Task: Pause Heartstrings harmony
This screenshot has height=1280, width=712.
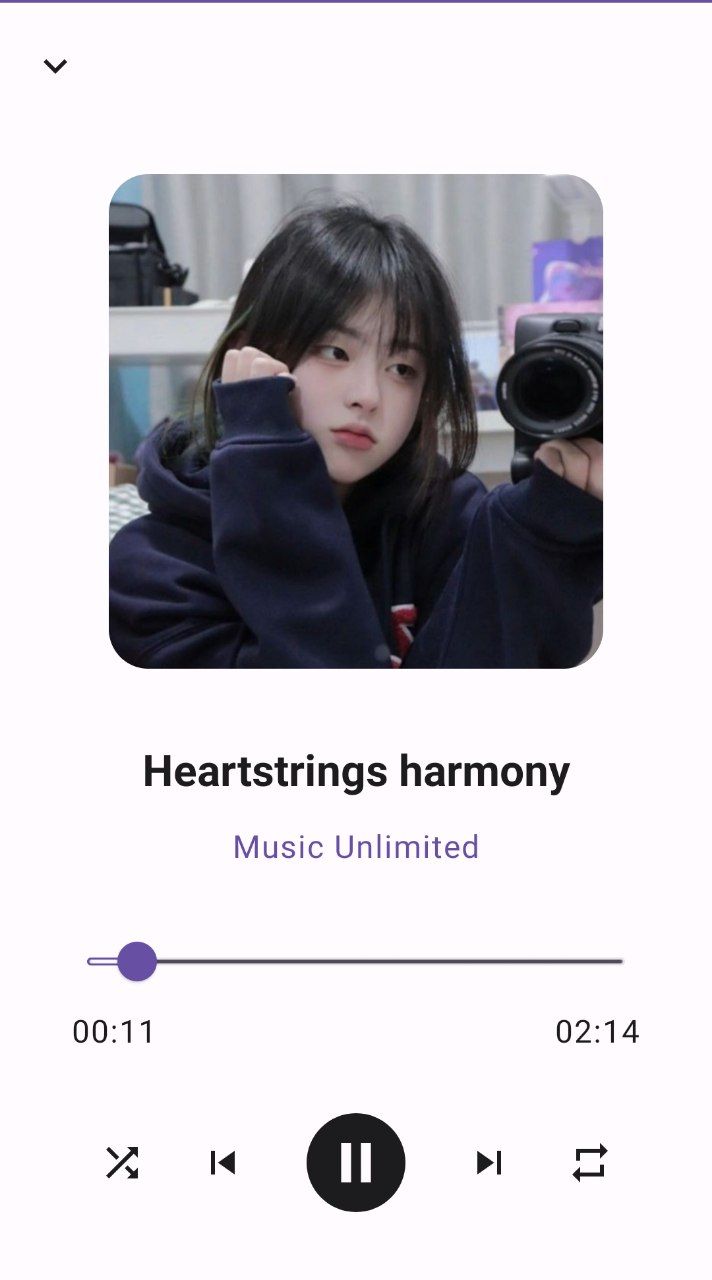Action: [356, 1162]
